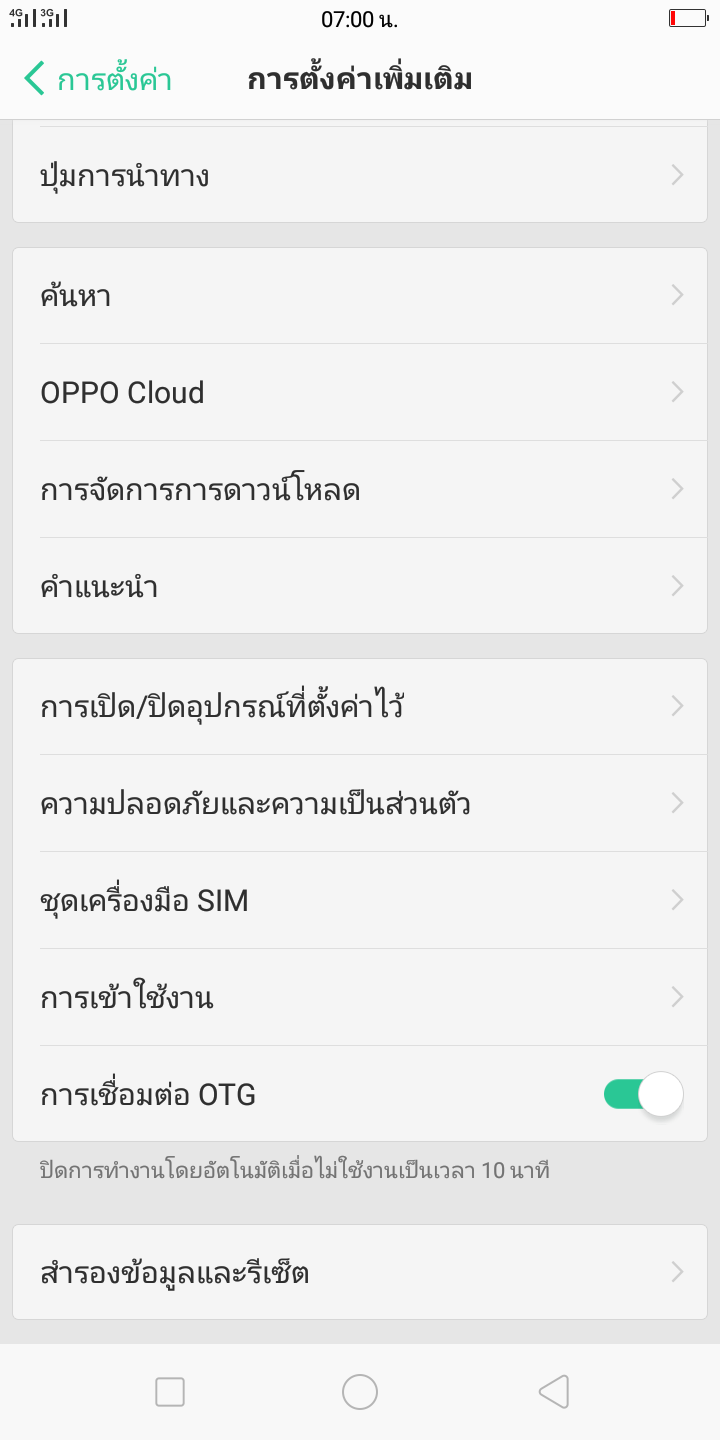Open การเข้าใช้งาน settings
This screenshot has width=720, height=1440.
(360, 997)
